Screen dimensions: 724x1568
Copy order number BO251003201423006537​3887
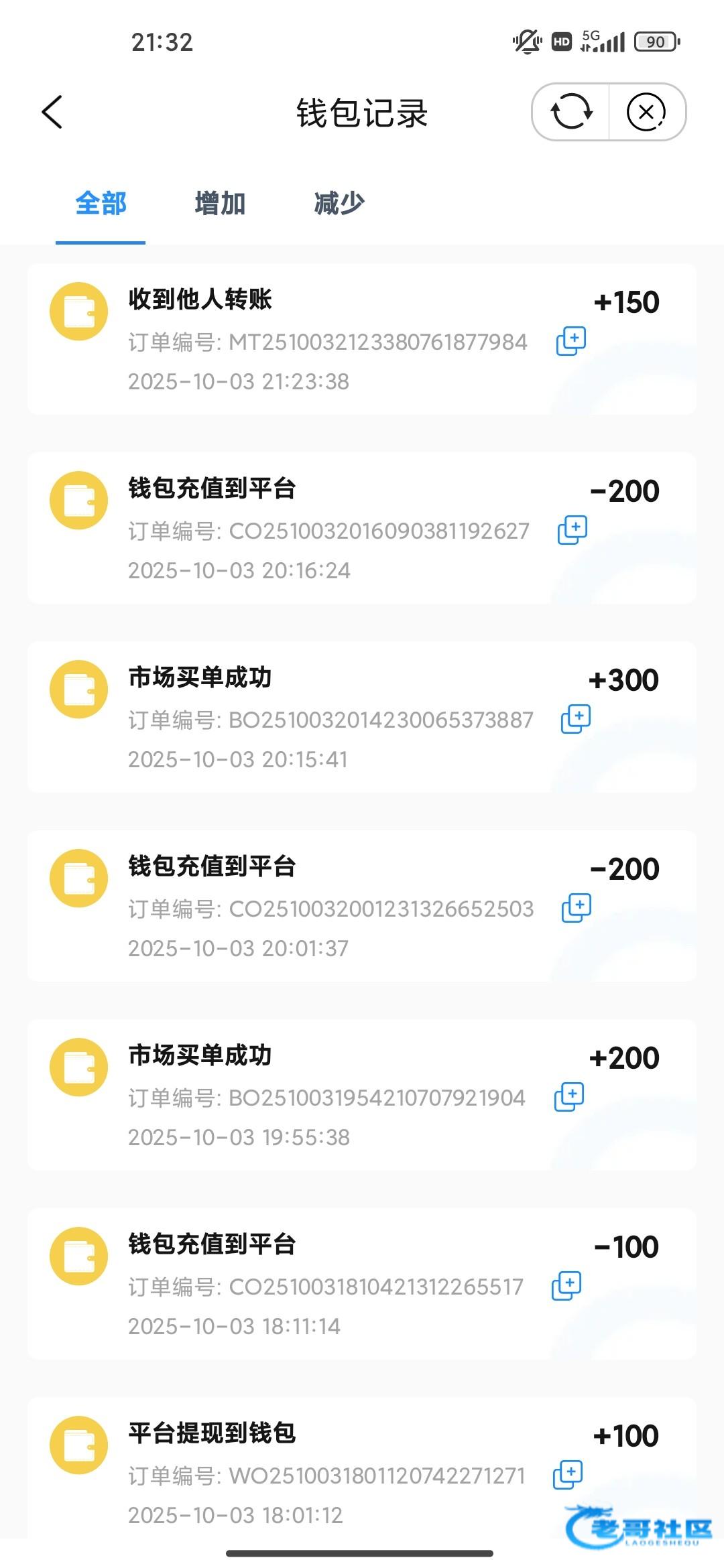pos(576,719)
